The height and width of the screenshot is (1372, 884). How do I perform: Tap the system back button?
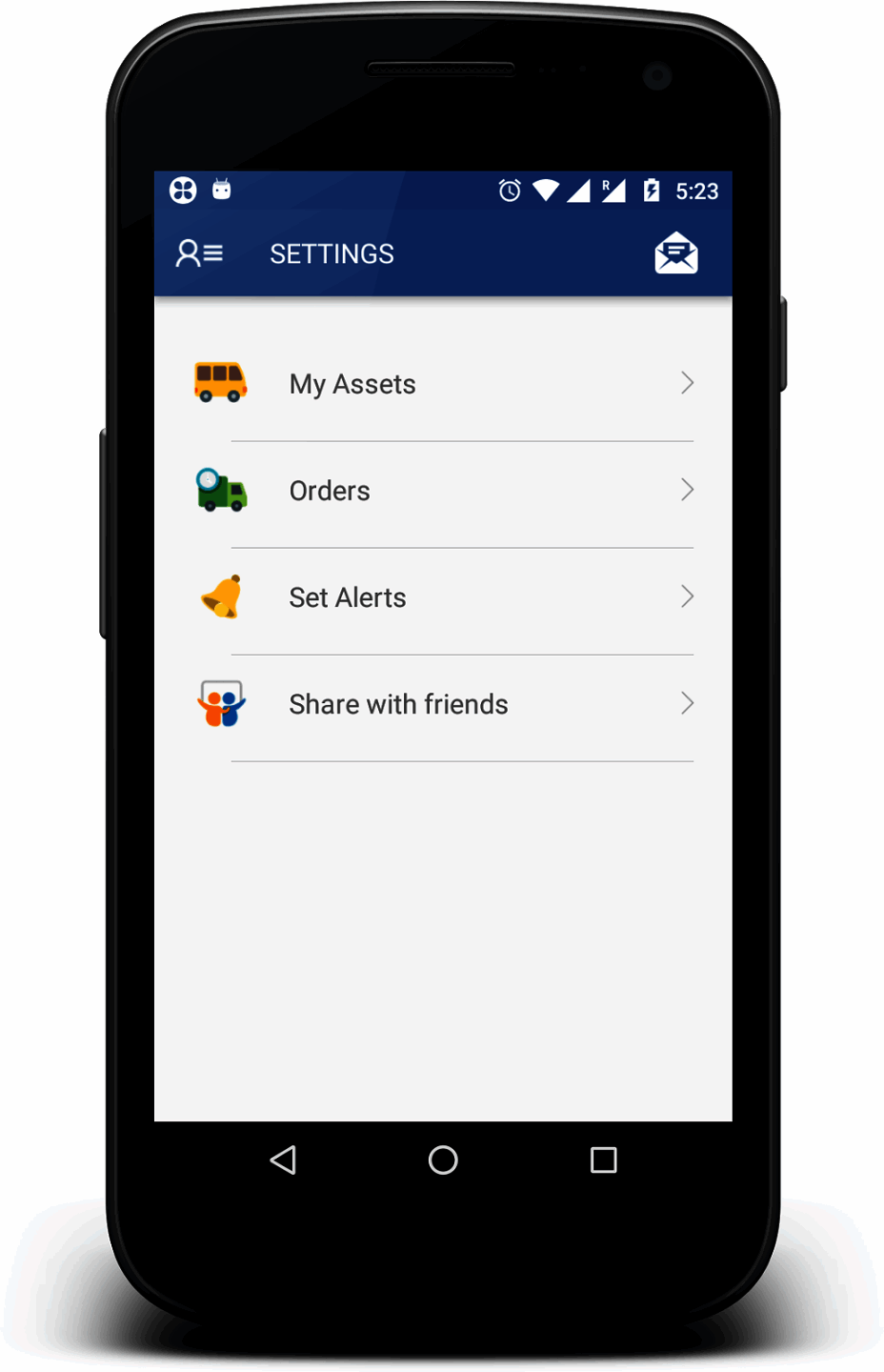[x=283, y=1160]
